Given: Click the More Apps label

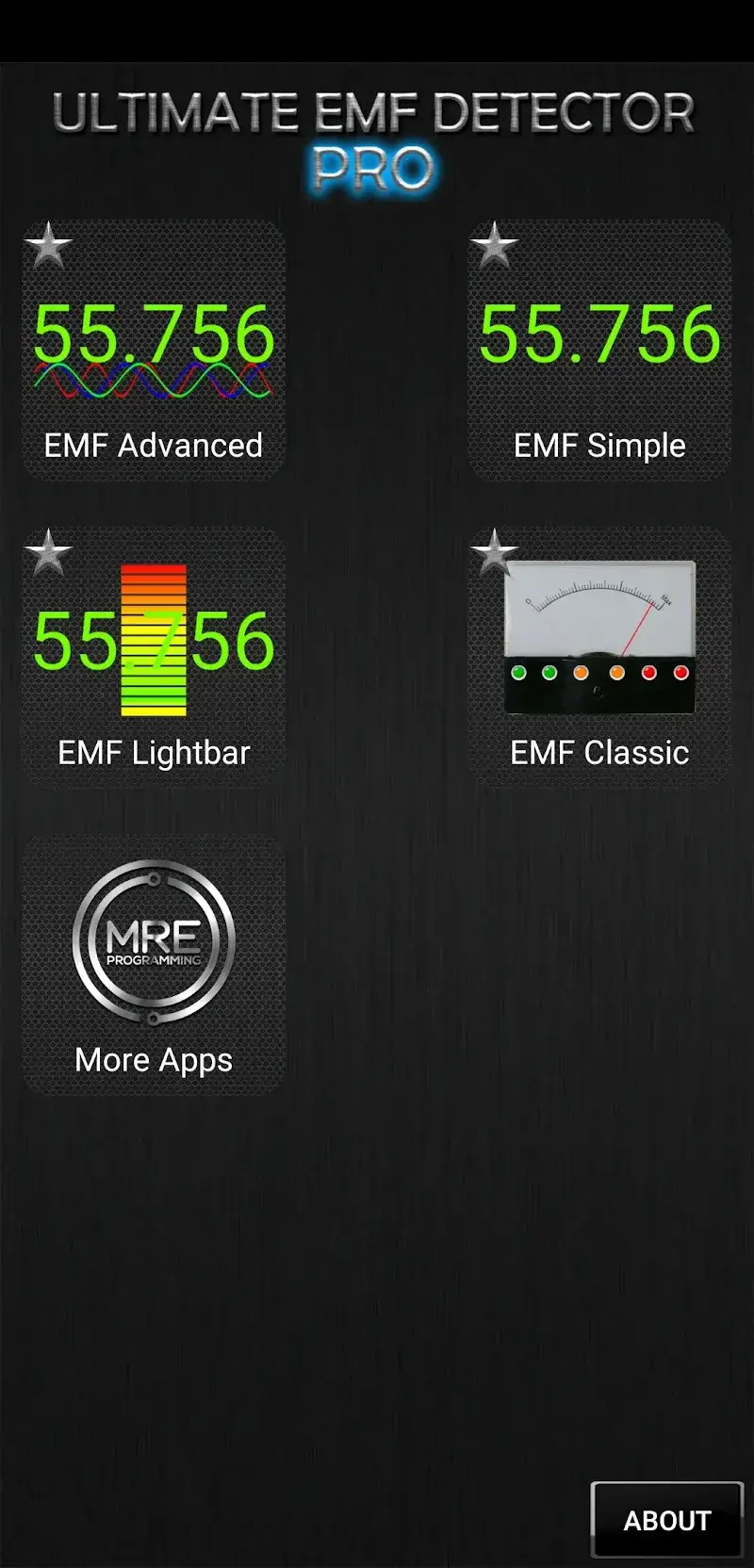Looking at the screenshot, I should point(154,1059).
